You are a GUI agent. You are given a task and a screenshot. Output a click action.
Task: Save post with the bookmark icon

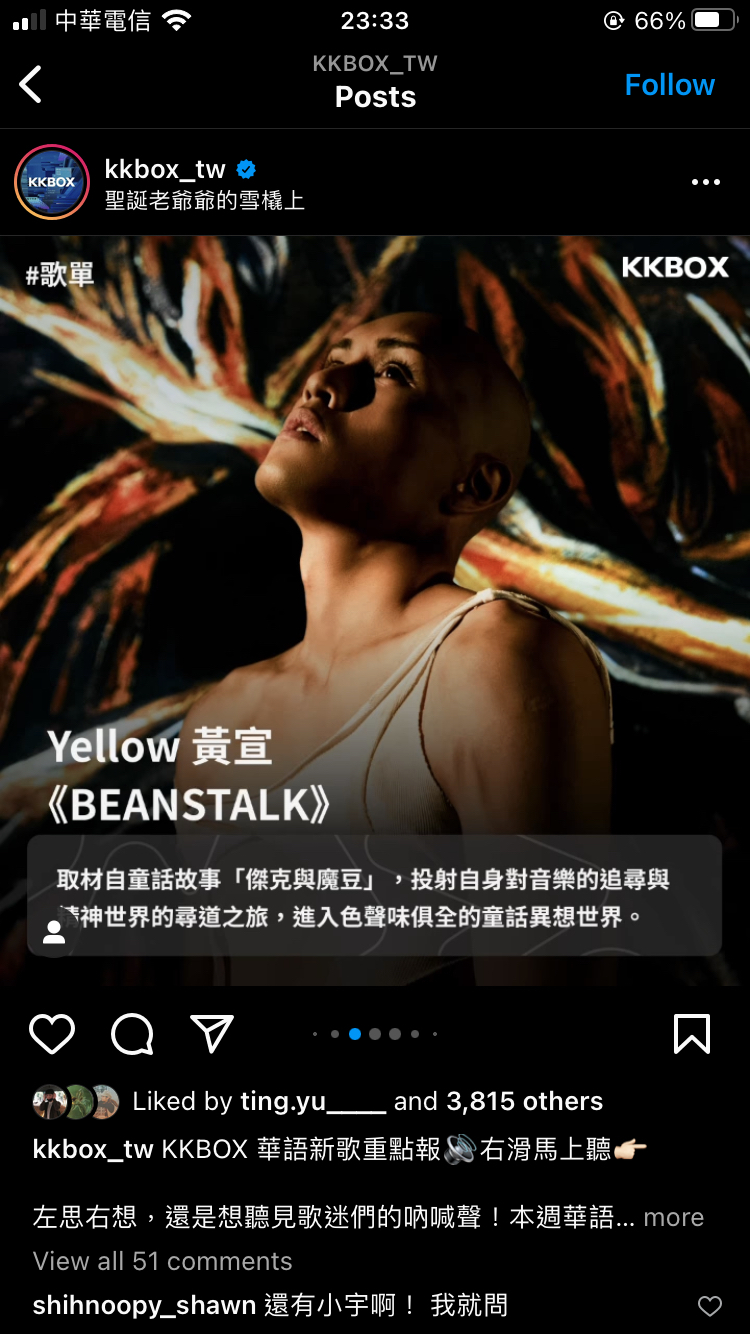click(692, 1034)
